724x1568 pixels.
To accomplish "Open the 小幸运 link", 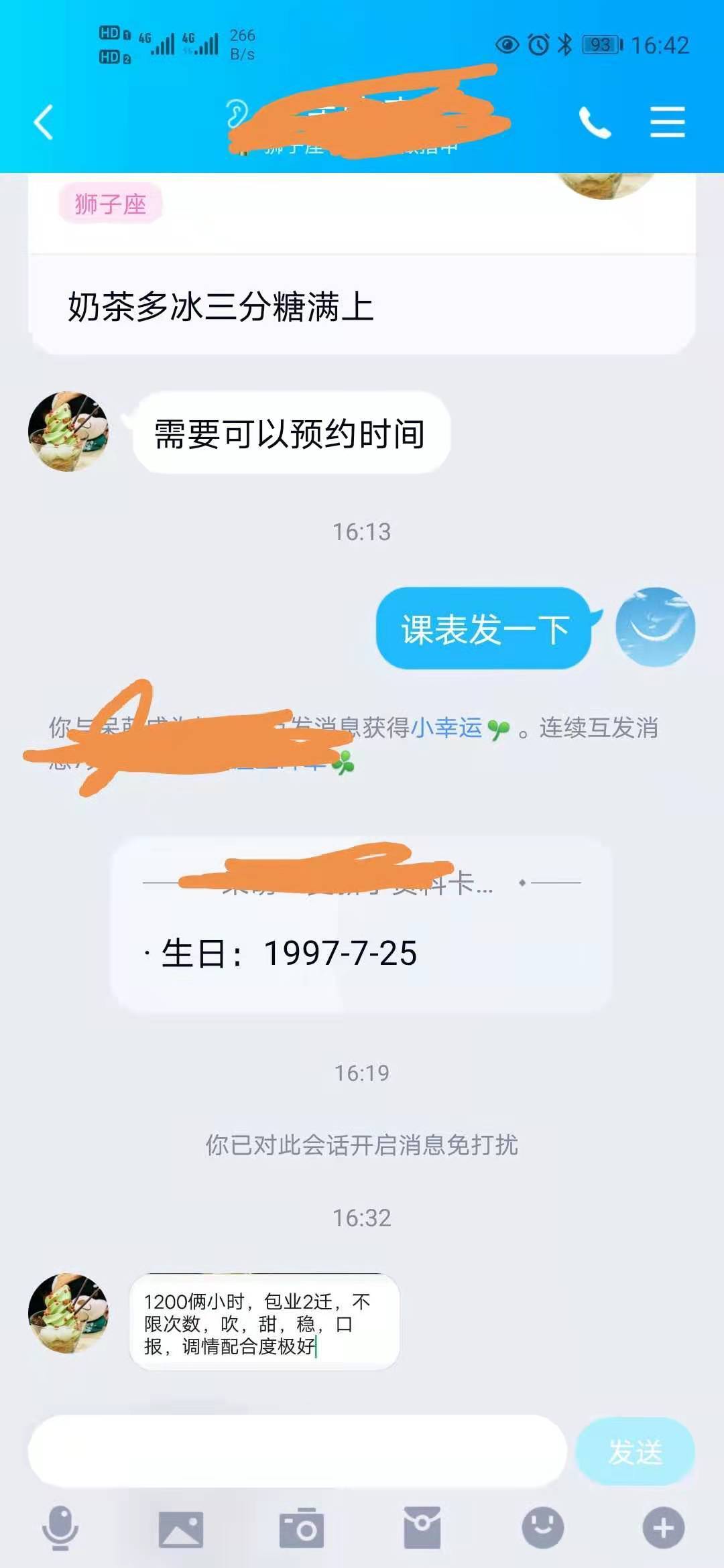I will pyautogui.click(x=446, y=728).
